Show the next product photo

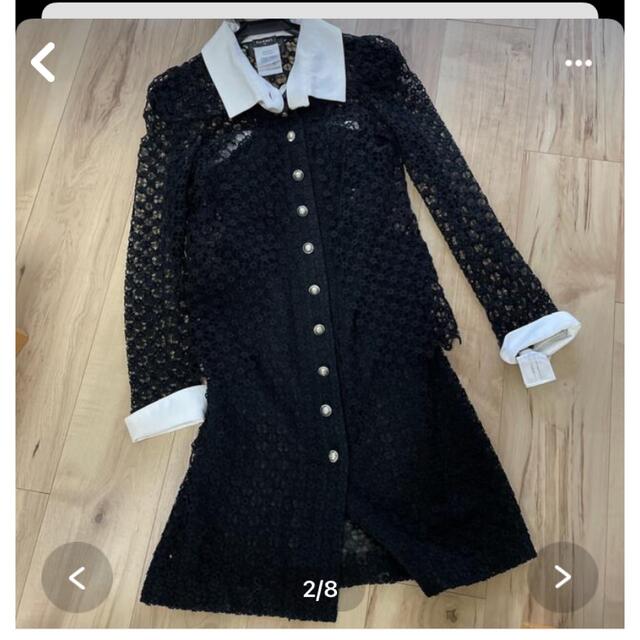point(562,577)
